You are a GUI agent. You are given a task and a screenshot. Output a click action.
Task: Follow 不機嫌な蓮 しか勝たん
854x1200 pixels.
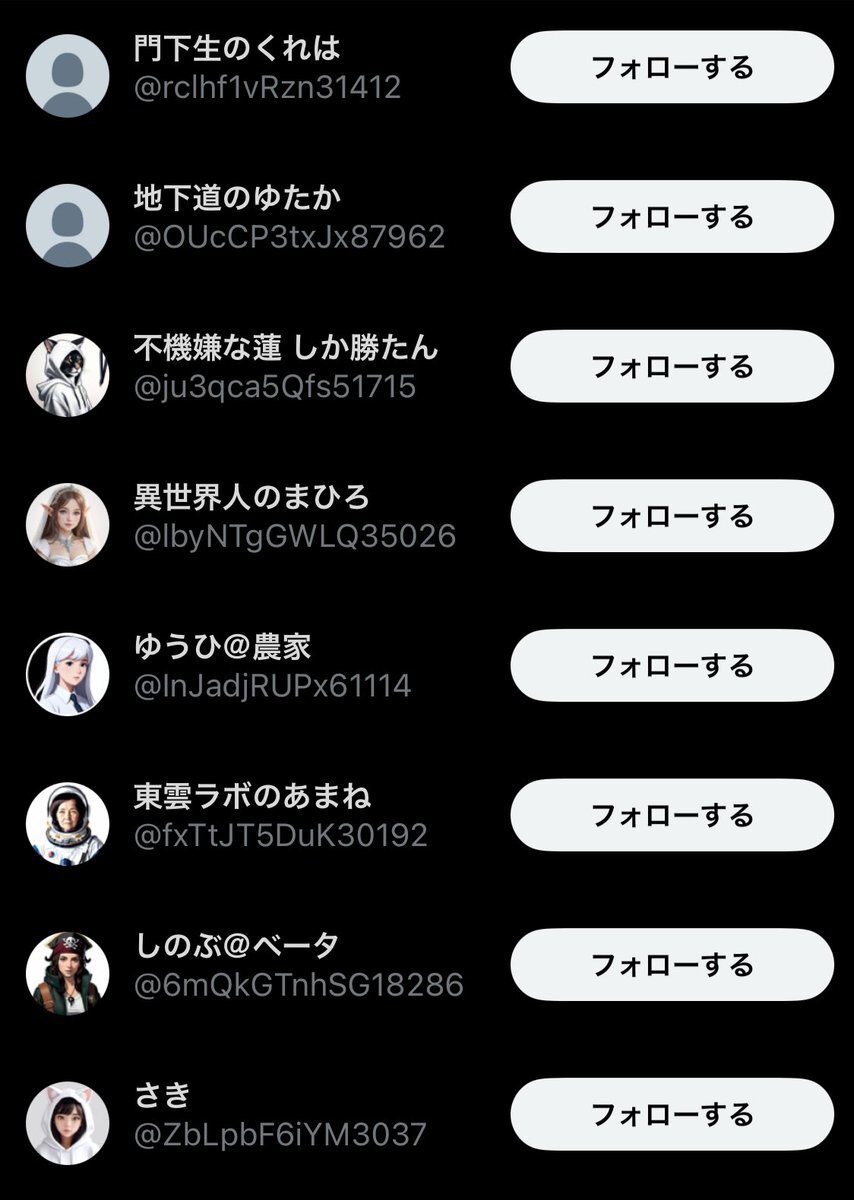pos(671,367)
